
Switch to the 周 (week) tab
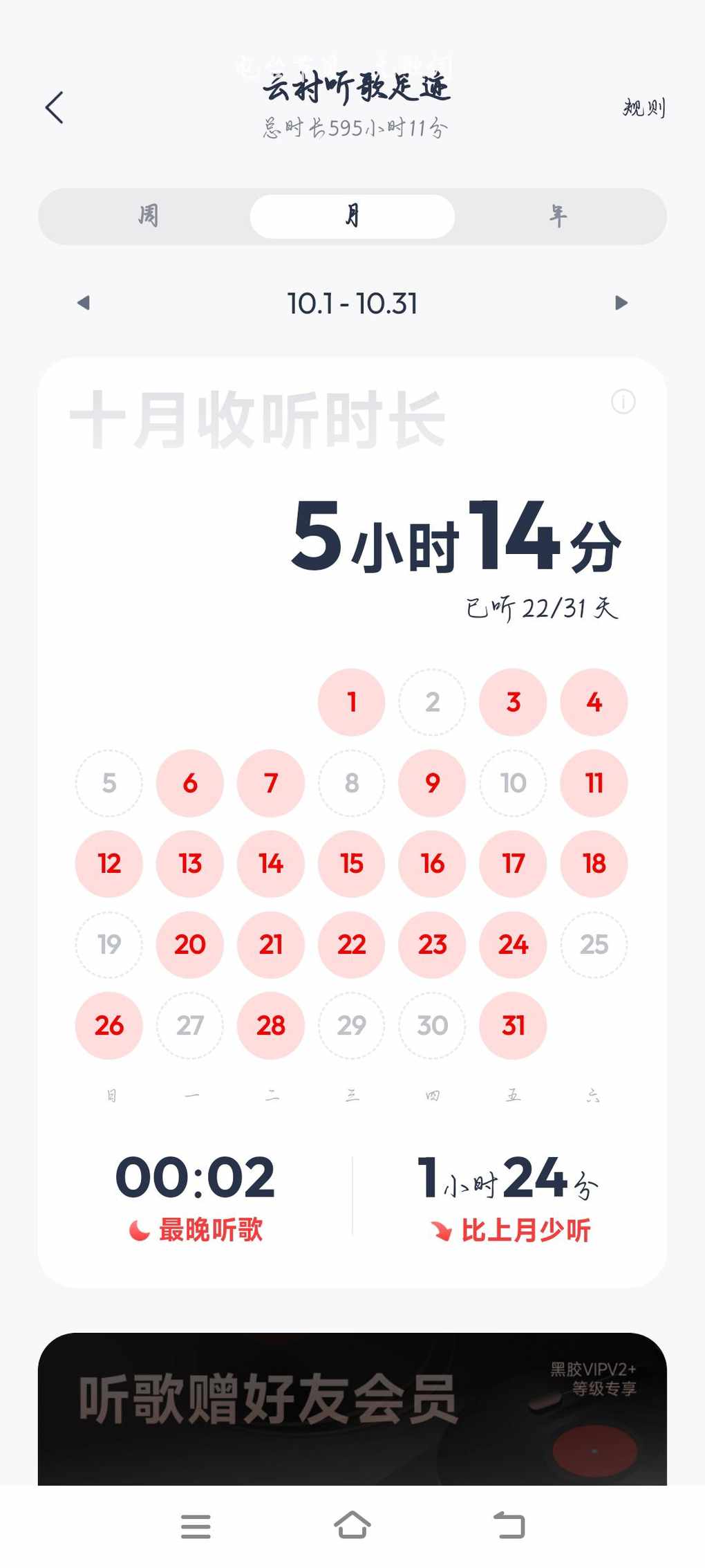tap(148, 216)
